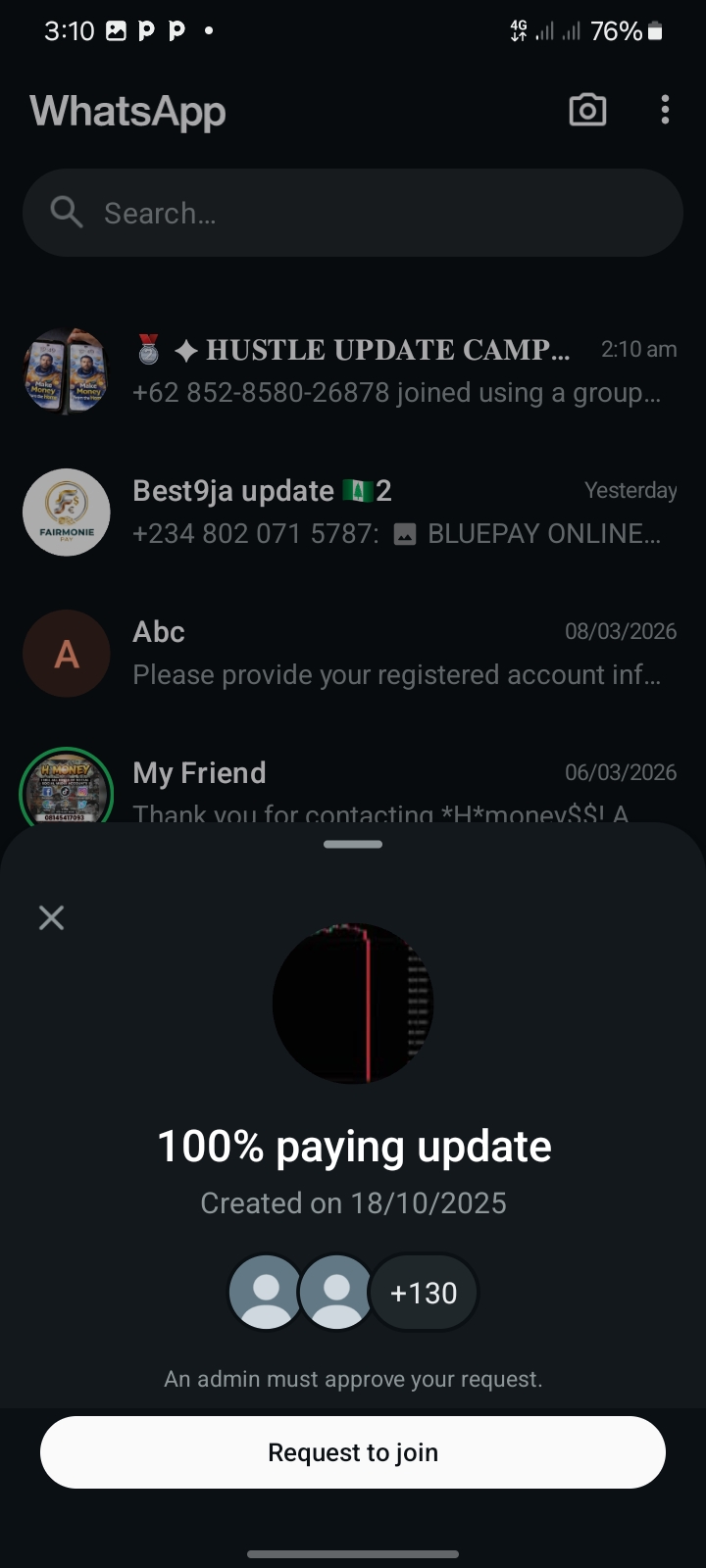Close the group invite sheet
This screenshot has width=706, height=1568.
[51, 917]
